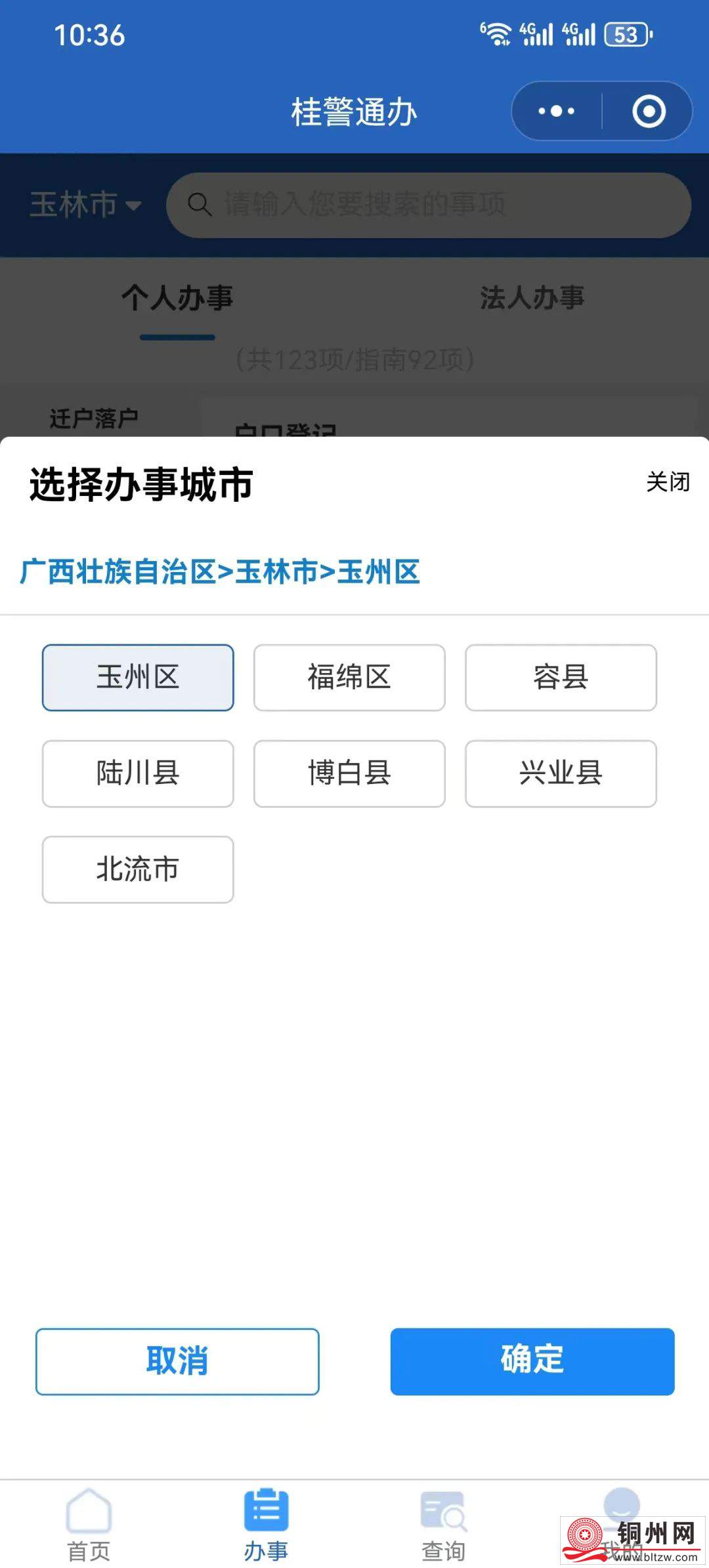The width and height of the screenshot is (709, 1568).
Task: Click the magnifier icon in the search bar
Action: 201,205
